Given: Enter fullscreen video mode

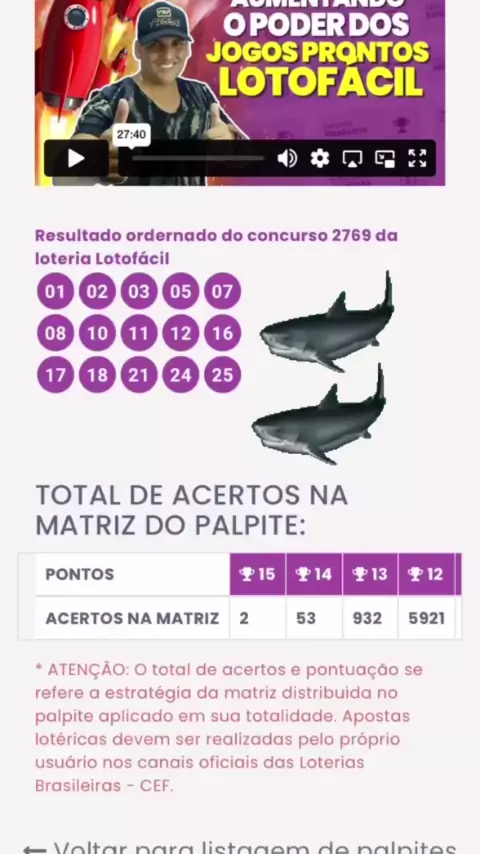Looking at the screenshot, I should [x=417, y=158].
